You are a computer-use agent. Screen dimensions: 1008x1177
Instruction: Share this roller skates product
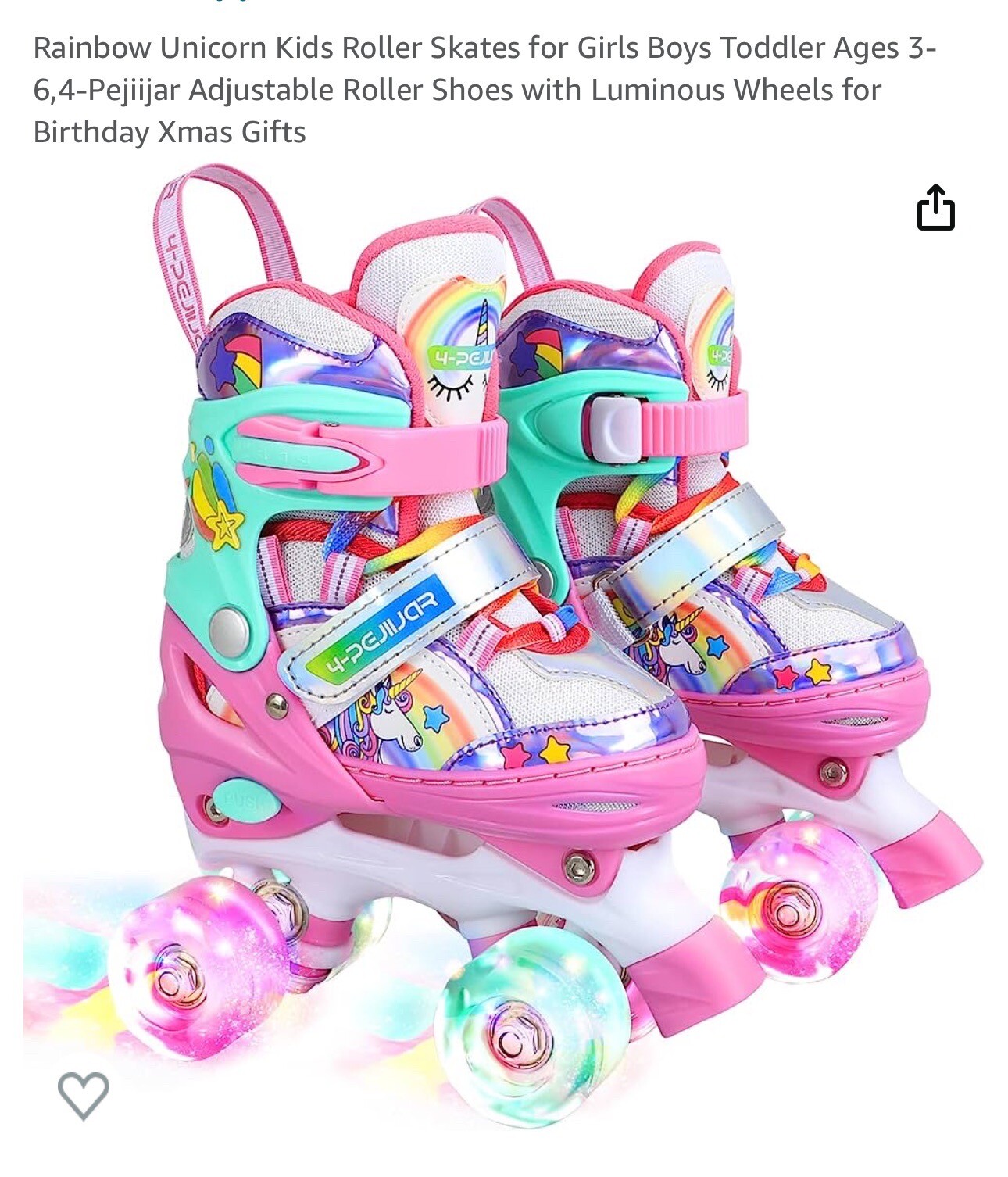click(x=935, y=207)
